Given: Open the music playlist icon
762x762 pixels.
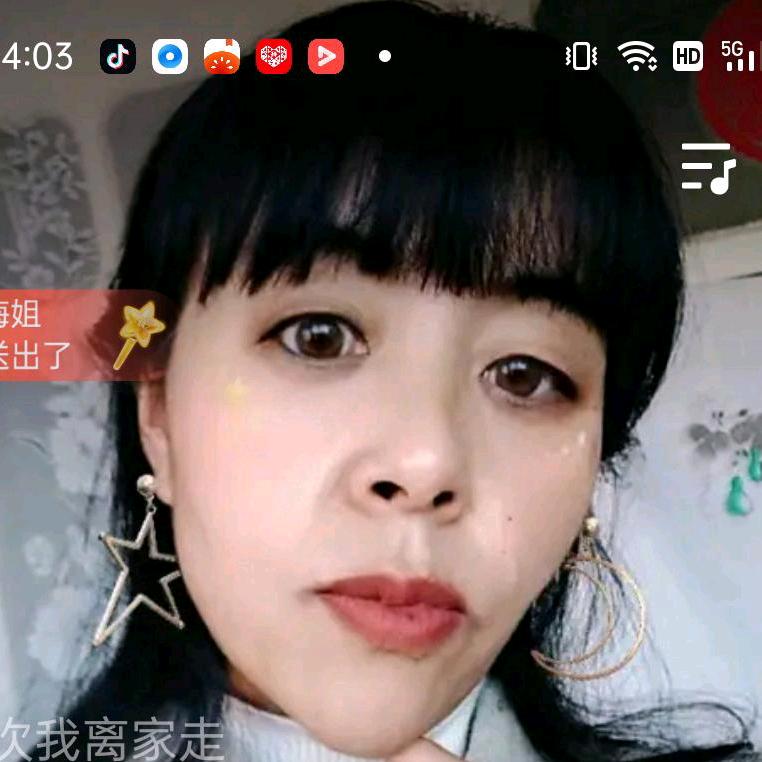Looking at the screenshot, I should (708, 167).
